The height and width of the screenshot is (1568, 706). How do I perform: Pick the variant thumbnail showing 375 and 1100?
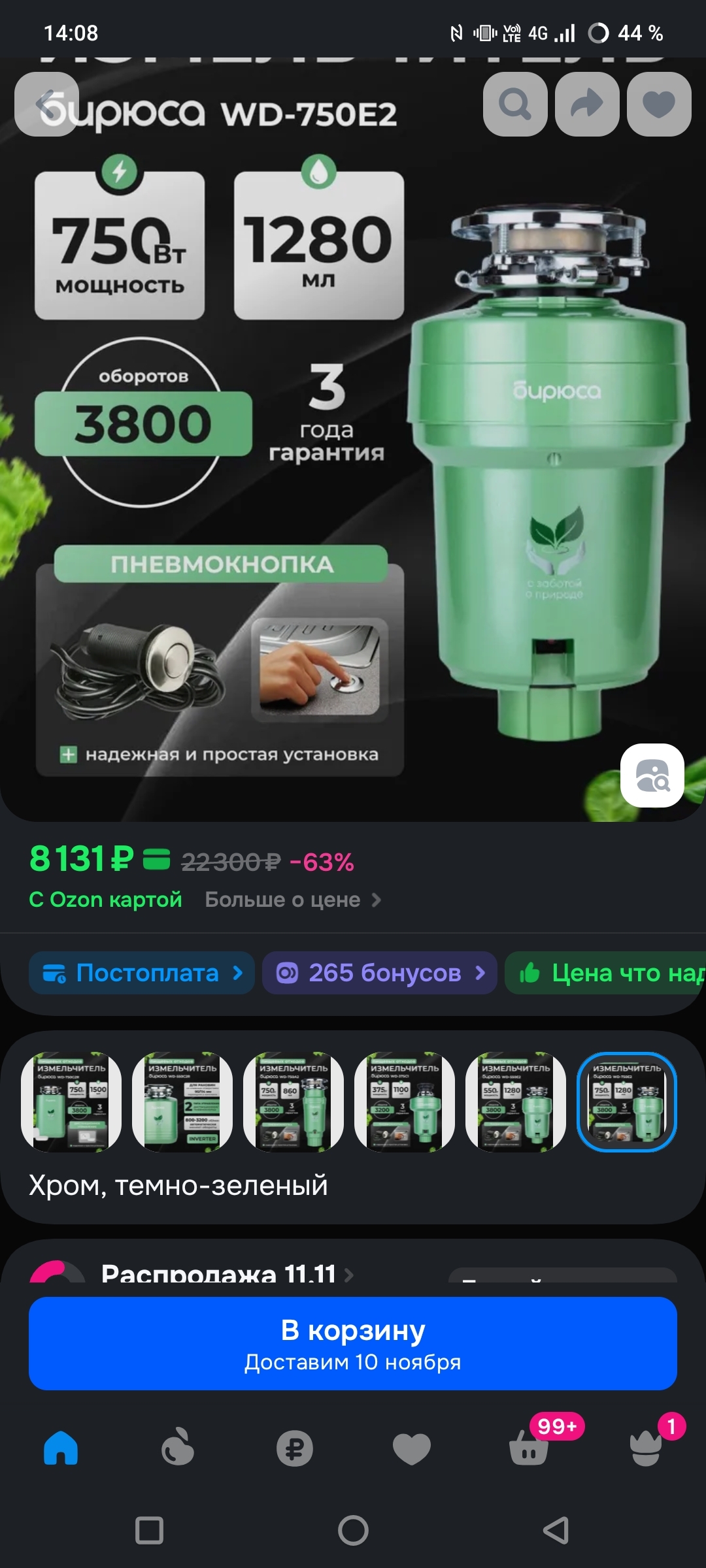[405, 1102]
